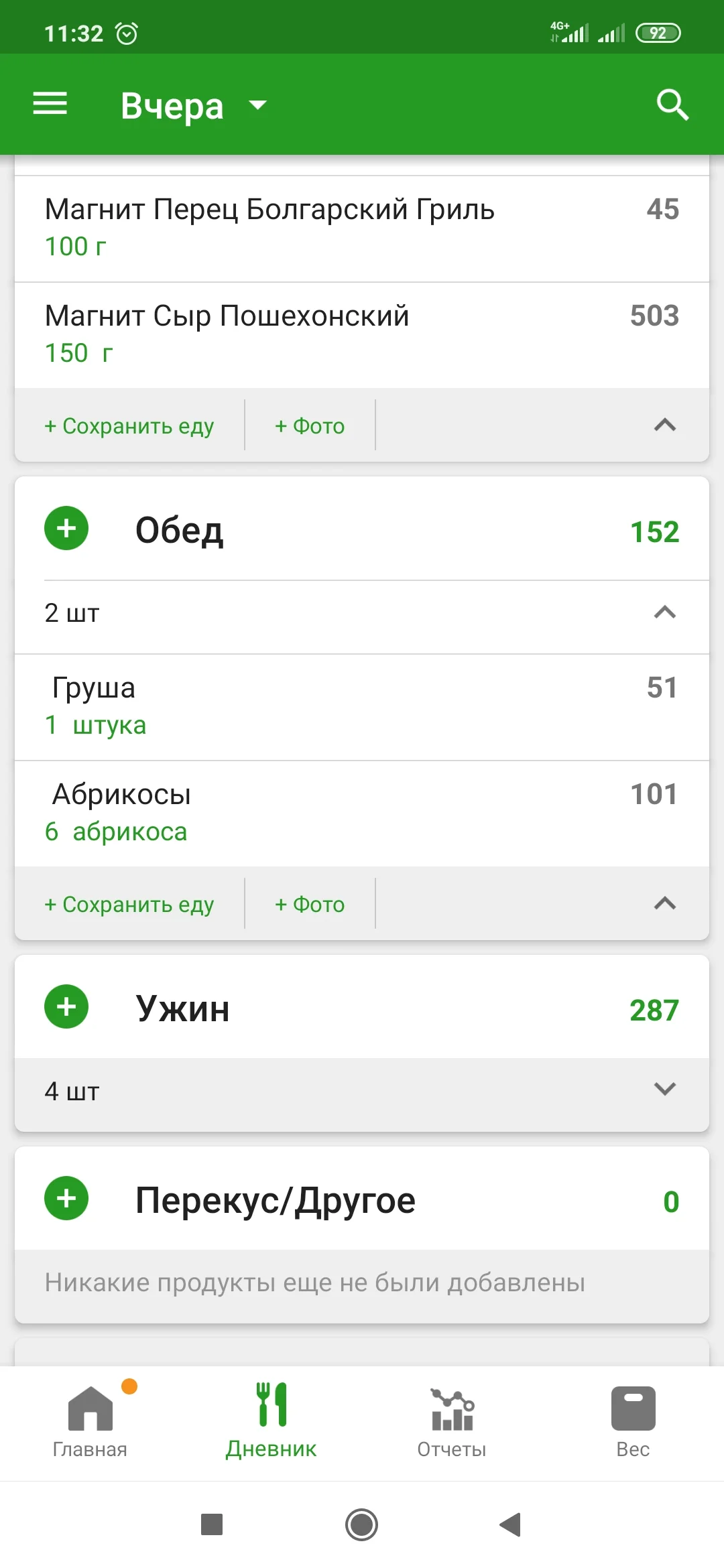Image resolution: width=724 pixels, height=1568 pixels.
Task: Attach a photo to Обед
Action: tap(309, 903)
